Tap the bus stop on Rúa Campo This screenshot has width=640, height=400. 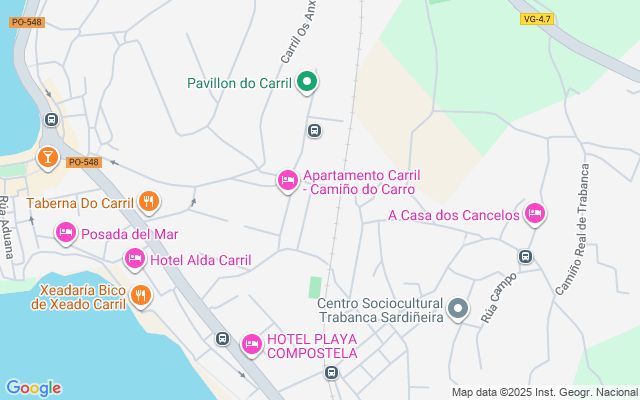(x=525, y=257)
